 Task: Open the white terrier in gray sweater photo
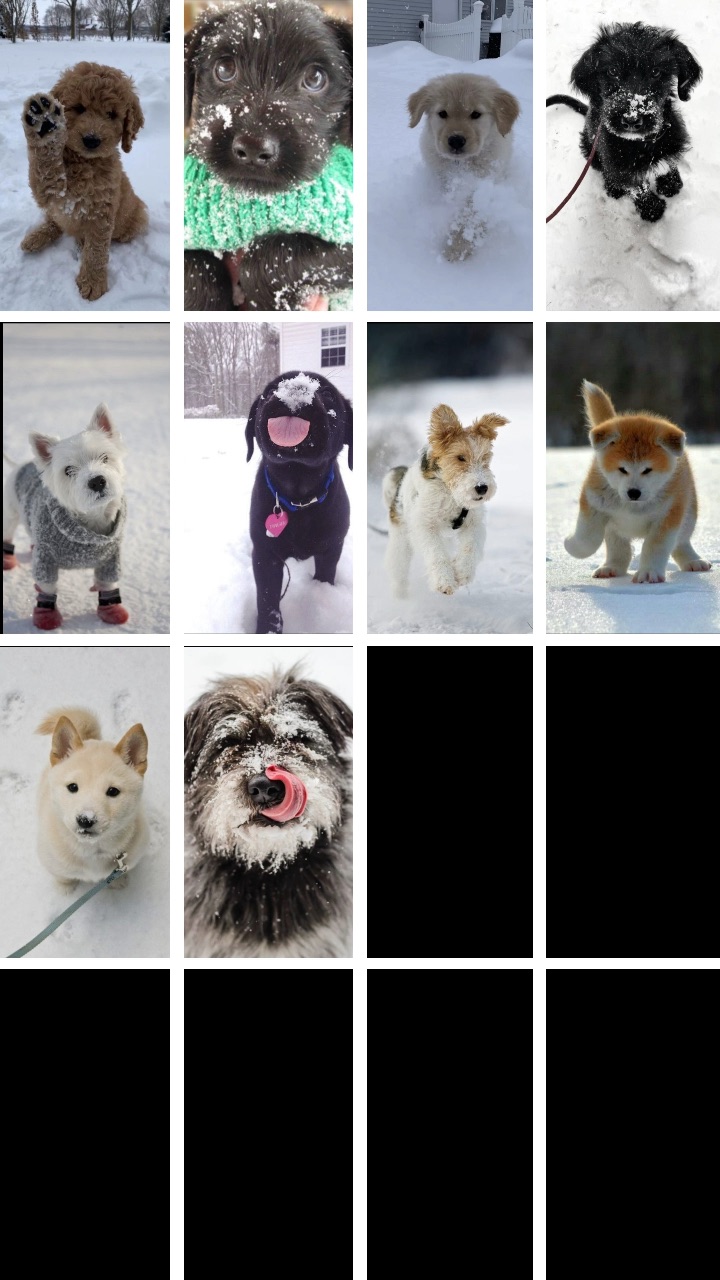[85, 478]
